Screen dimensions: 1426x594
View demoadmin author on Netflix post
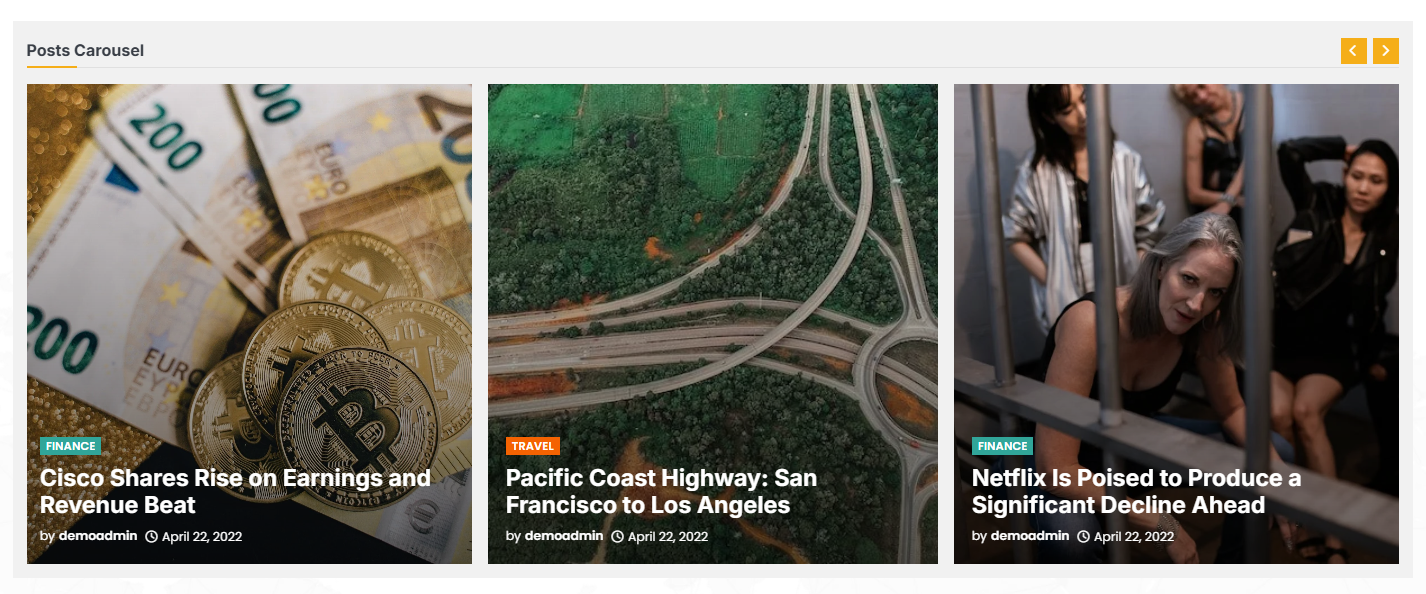click(1030, 536)
